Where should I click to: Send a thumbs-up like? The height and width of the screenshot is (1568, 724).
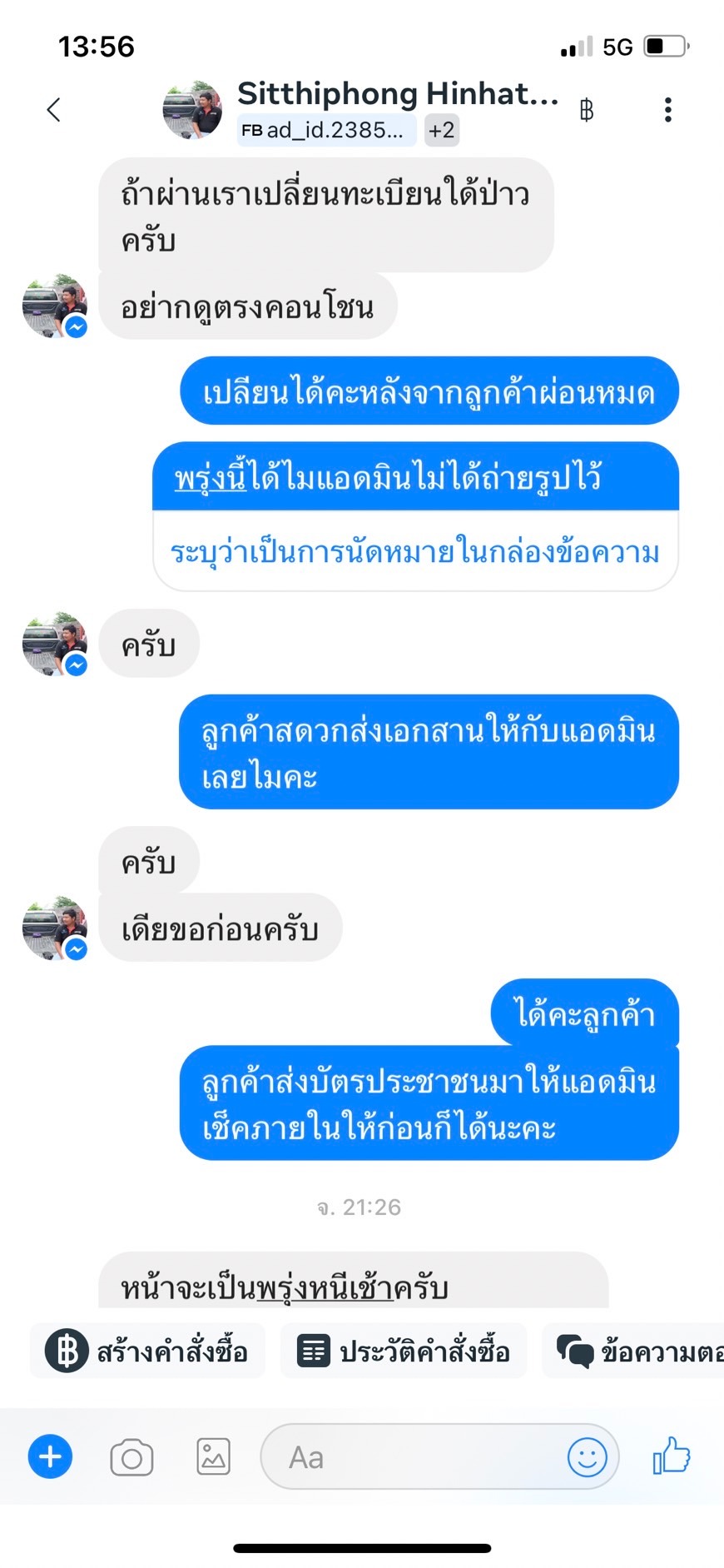point(672,1456)
